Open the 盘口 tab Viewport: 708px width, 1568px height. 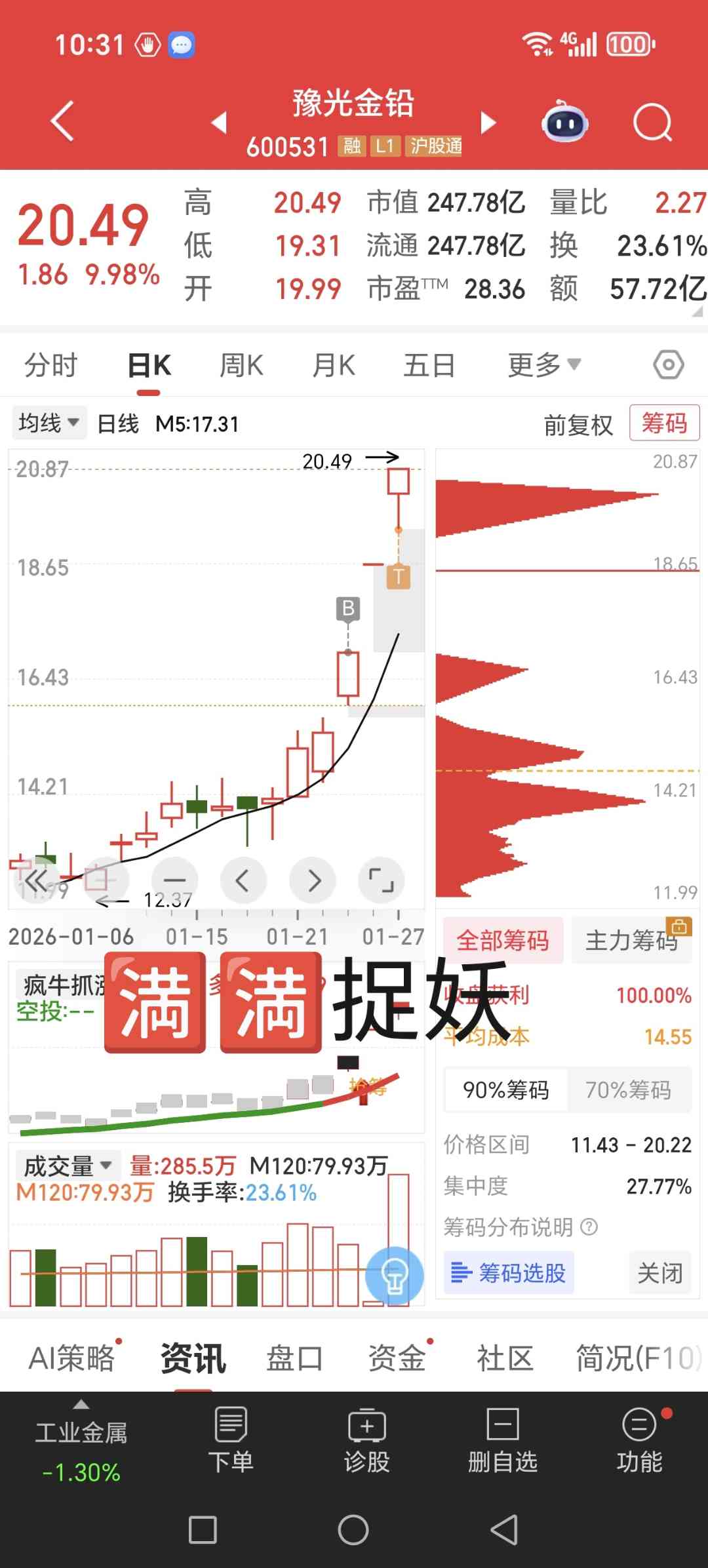click(294, 1358)
